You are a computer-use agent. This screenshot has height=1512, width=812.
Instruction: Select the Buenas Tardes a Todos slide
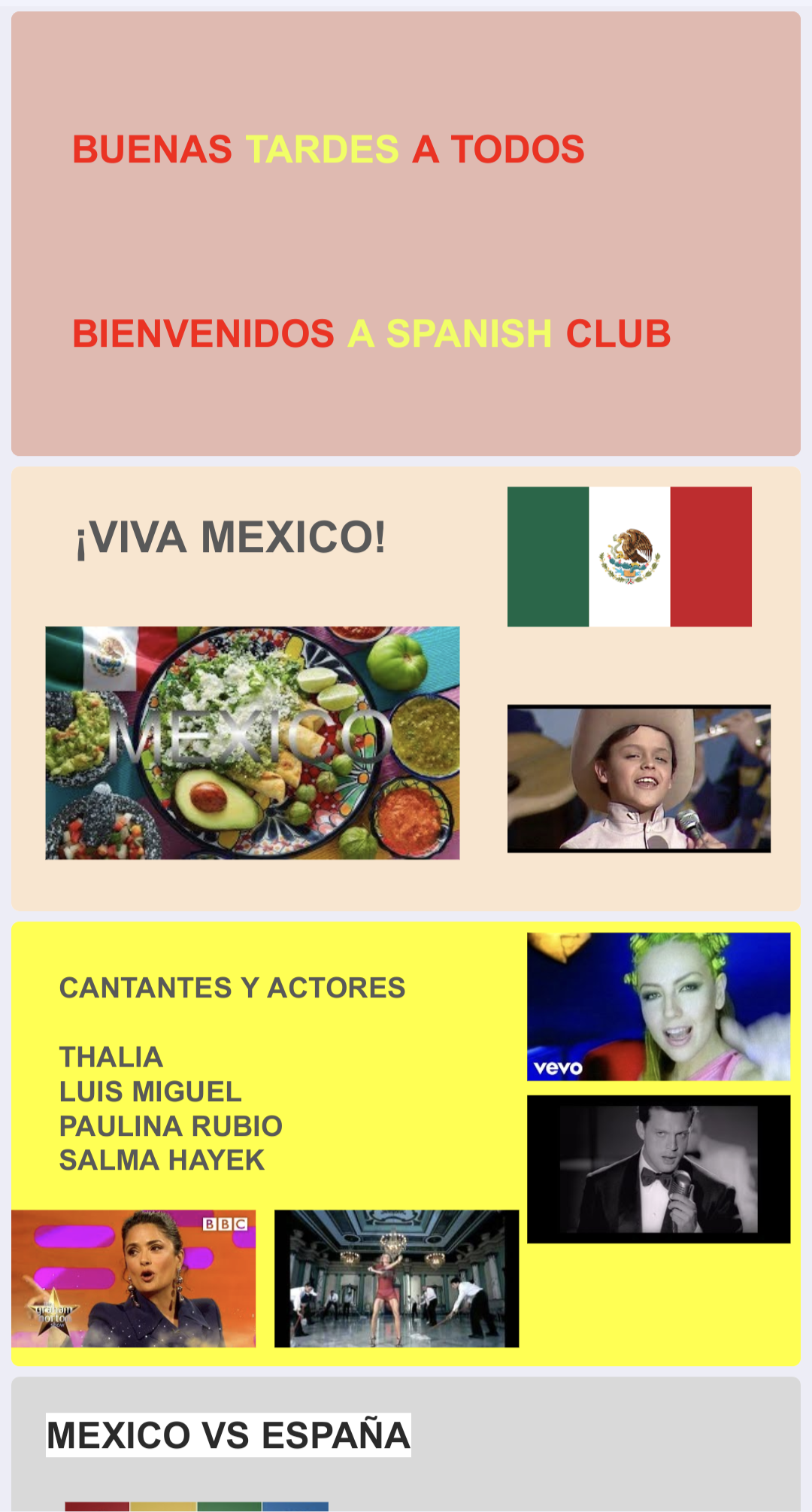(x=406, y=234)
